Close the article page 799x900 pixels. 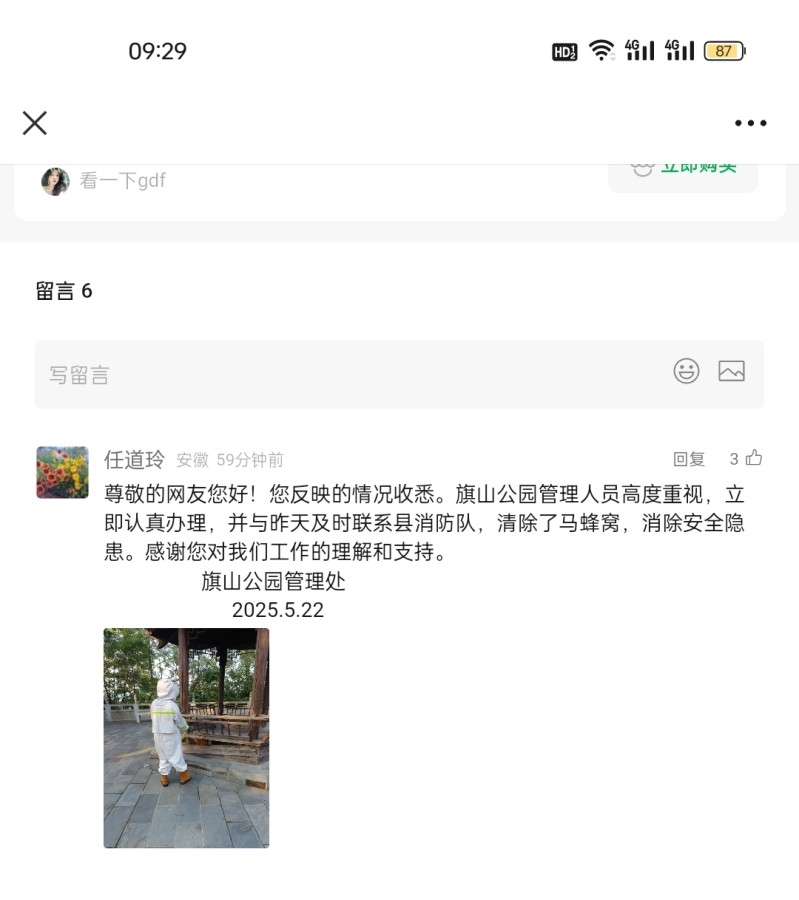click(35, 123)
